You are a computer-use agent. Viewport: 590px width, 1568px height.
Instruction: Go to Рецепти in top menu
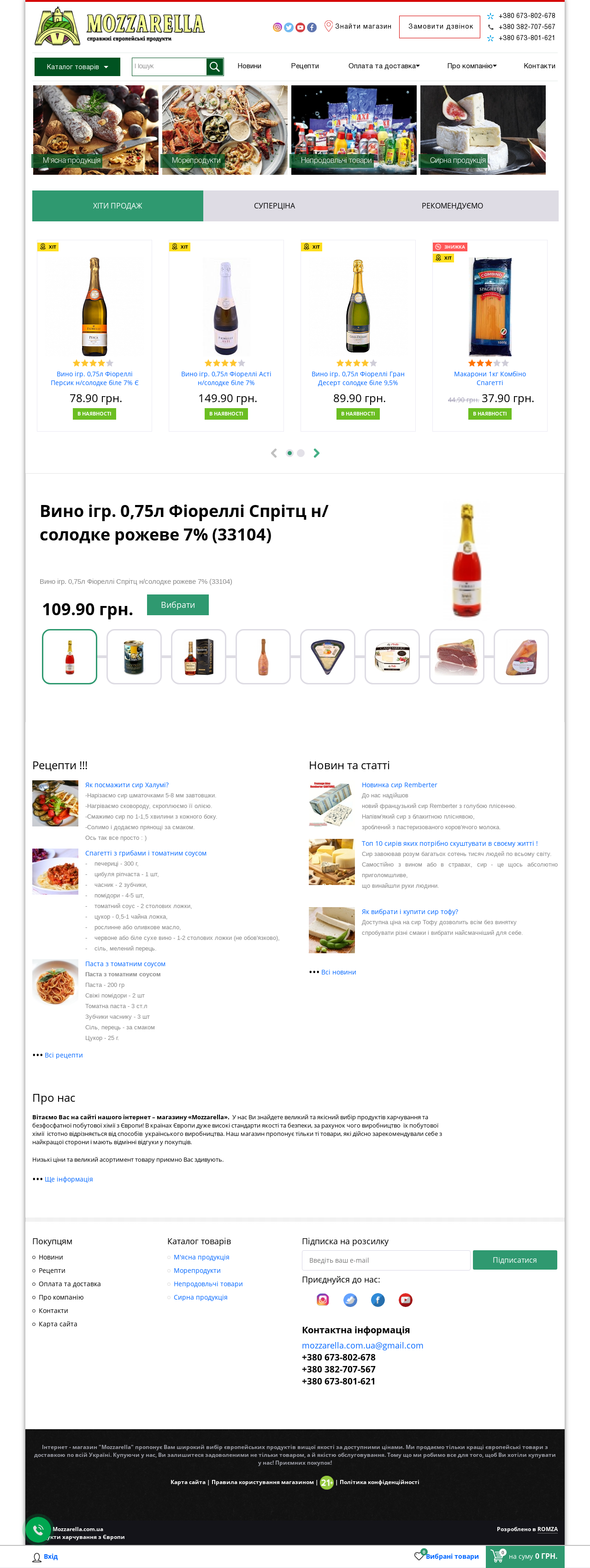304,66
